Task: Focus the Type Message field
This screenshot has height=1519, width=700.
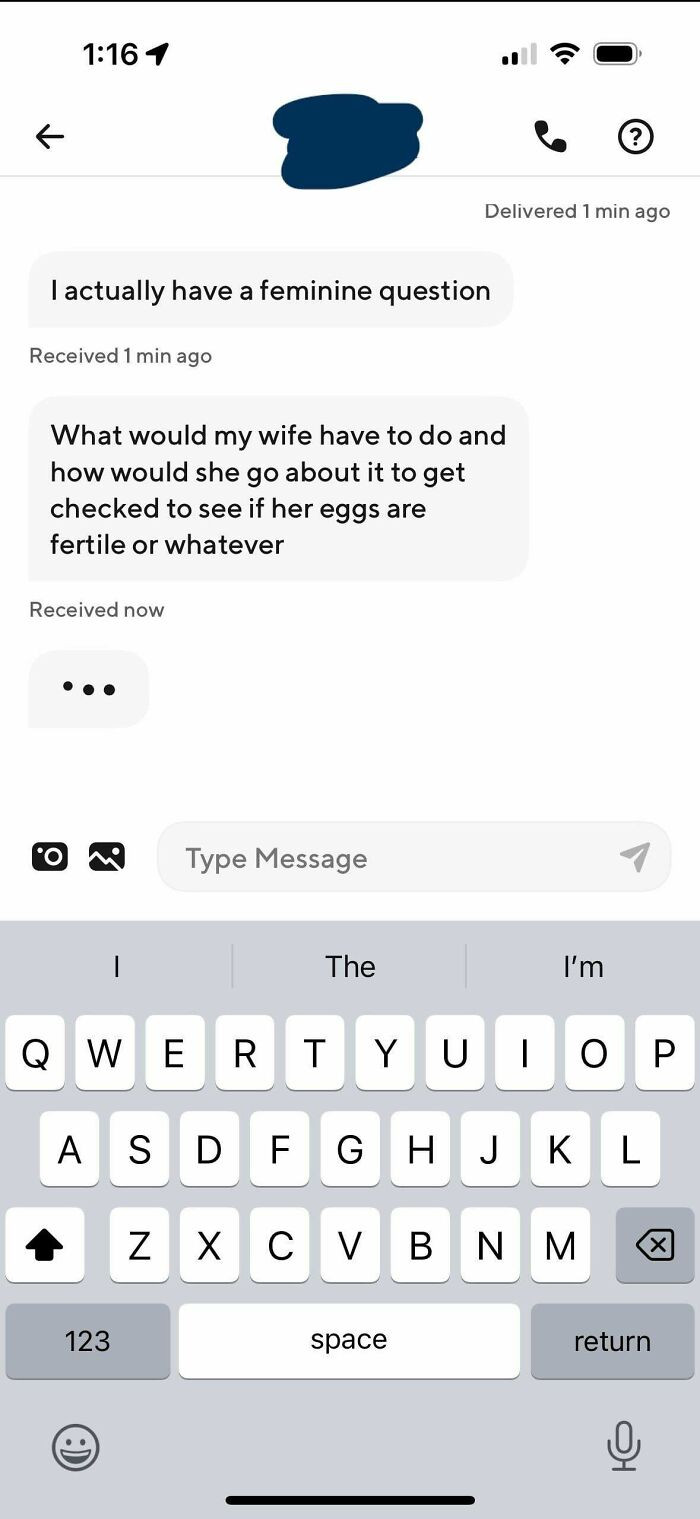Action: pos(390,858)
